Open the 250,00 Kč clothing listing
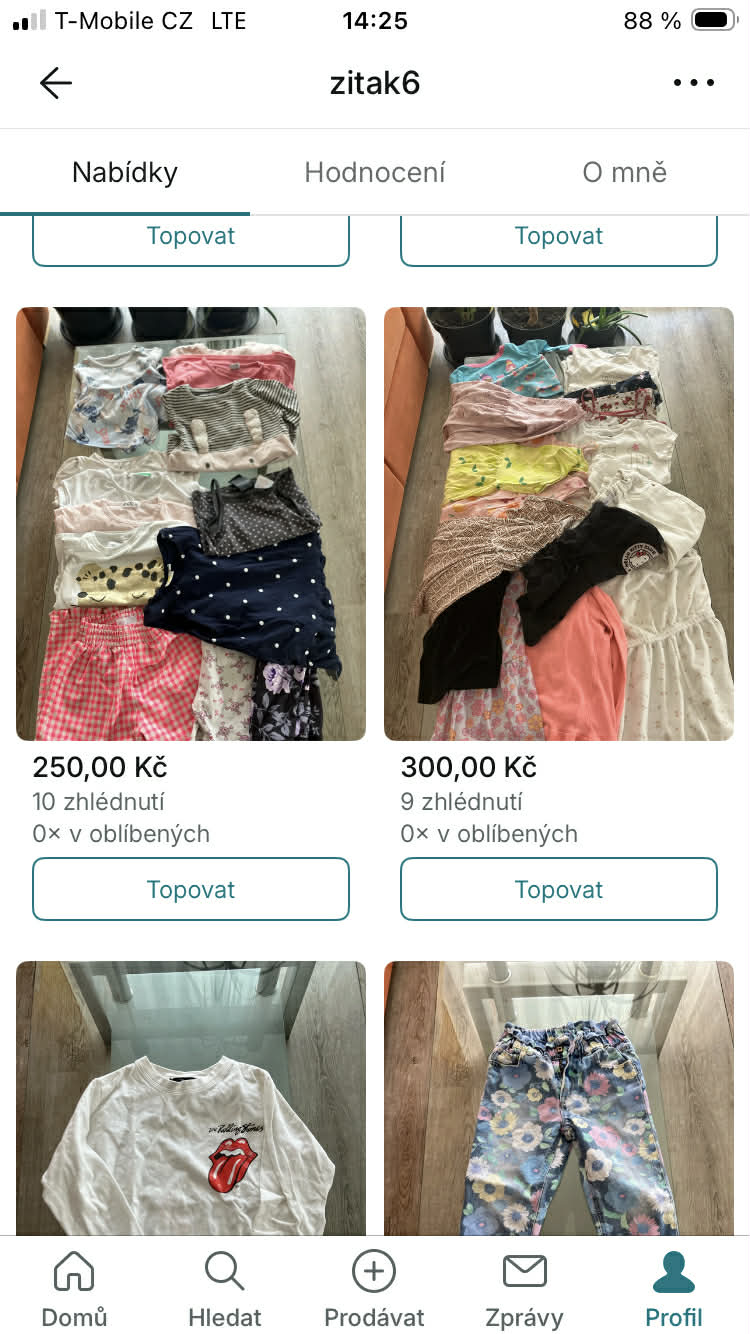Image resolution: width=750 pixels, height=1334 pixels. (x=191, y=523)
